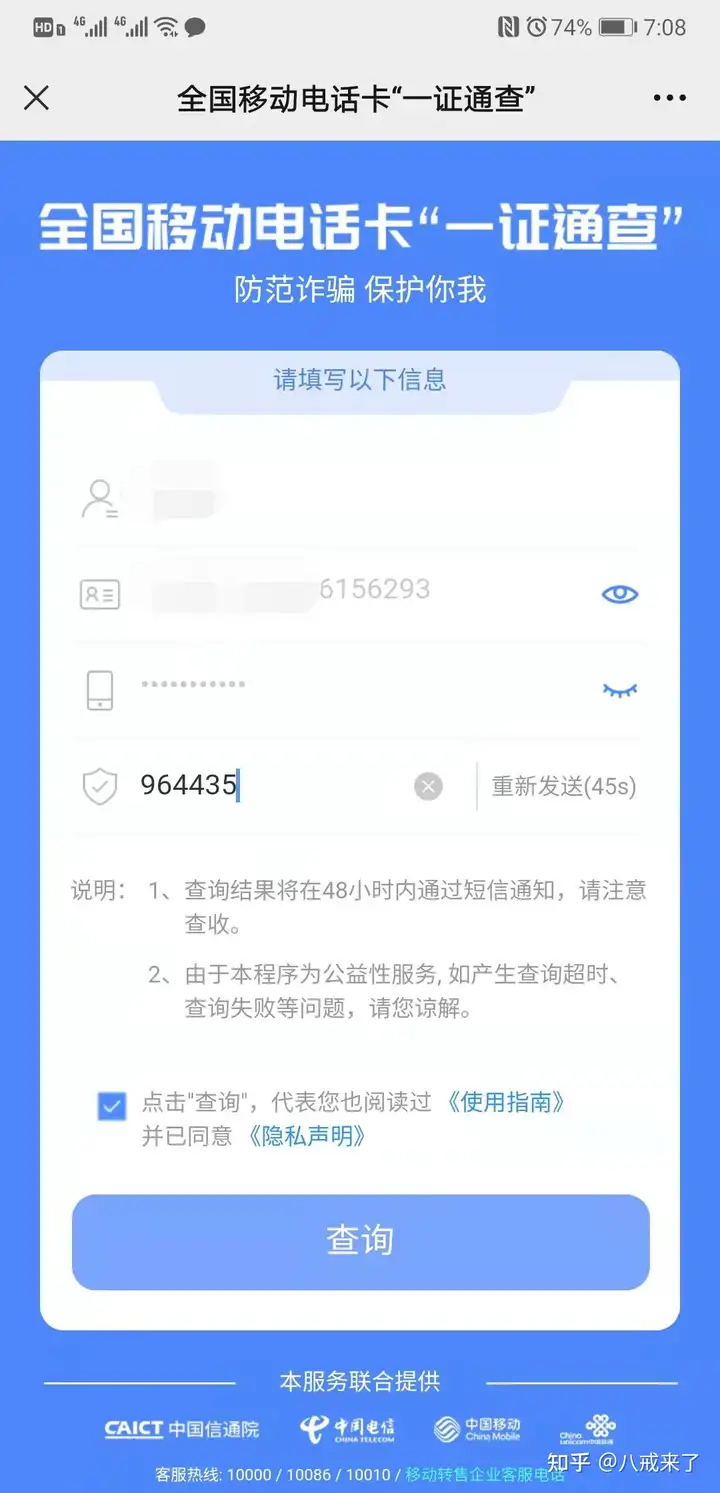Tap 重新发送 to resend the code
720x1493 pixels.
tap(563, 786)
